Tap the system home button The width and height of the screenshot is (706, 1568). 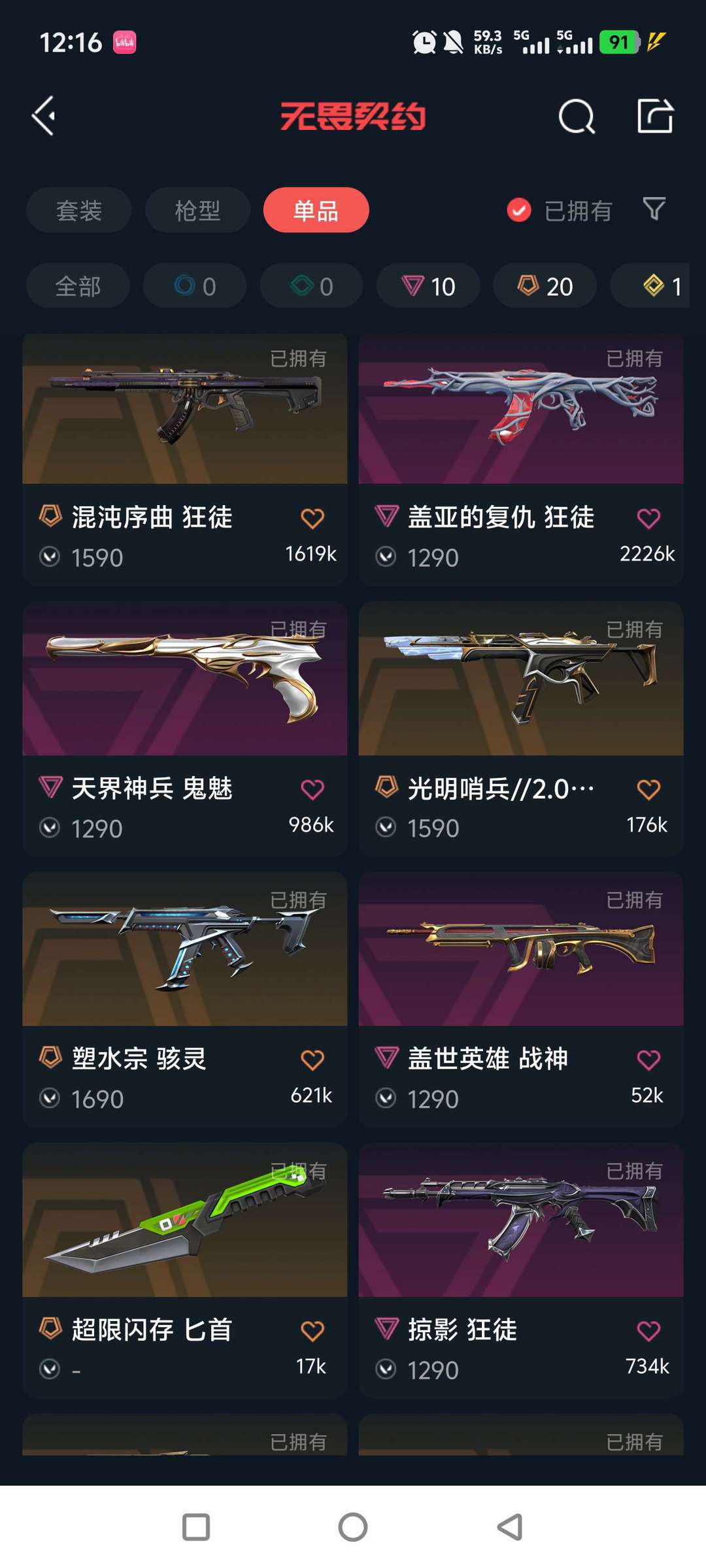pos(353,1527)
